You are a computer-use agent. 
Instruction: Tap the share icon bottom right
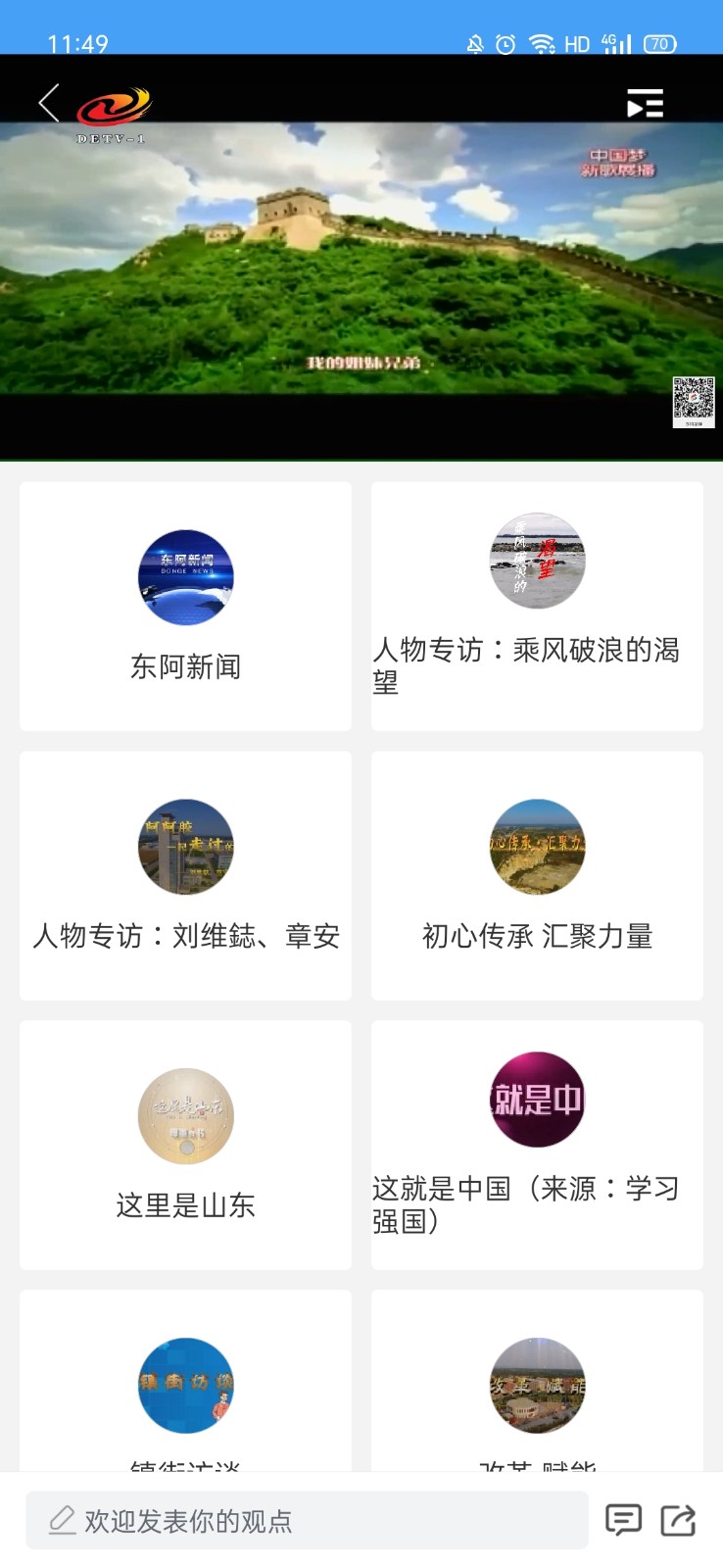tap(680, 1520)
